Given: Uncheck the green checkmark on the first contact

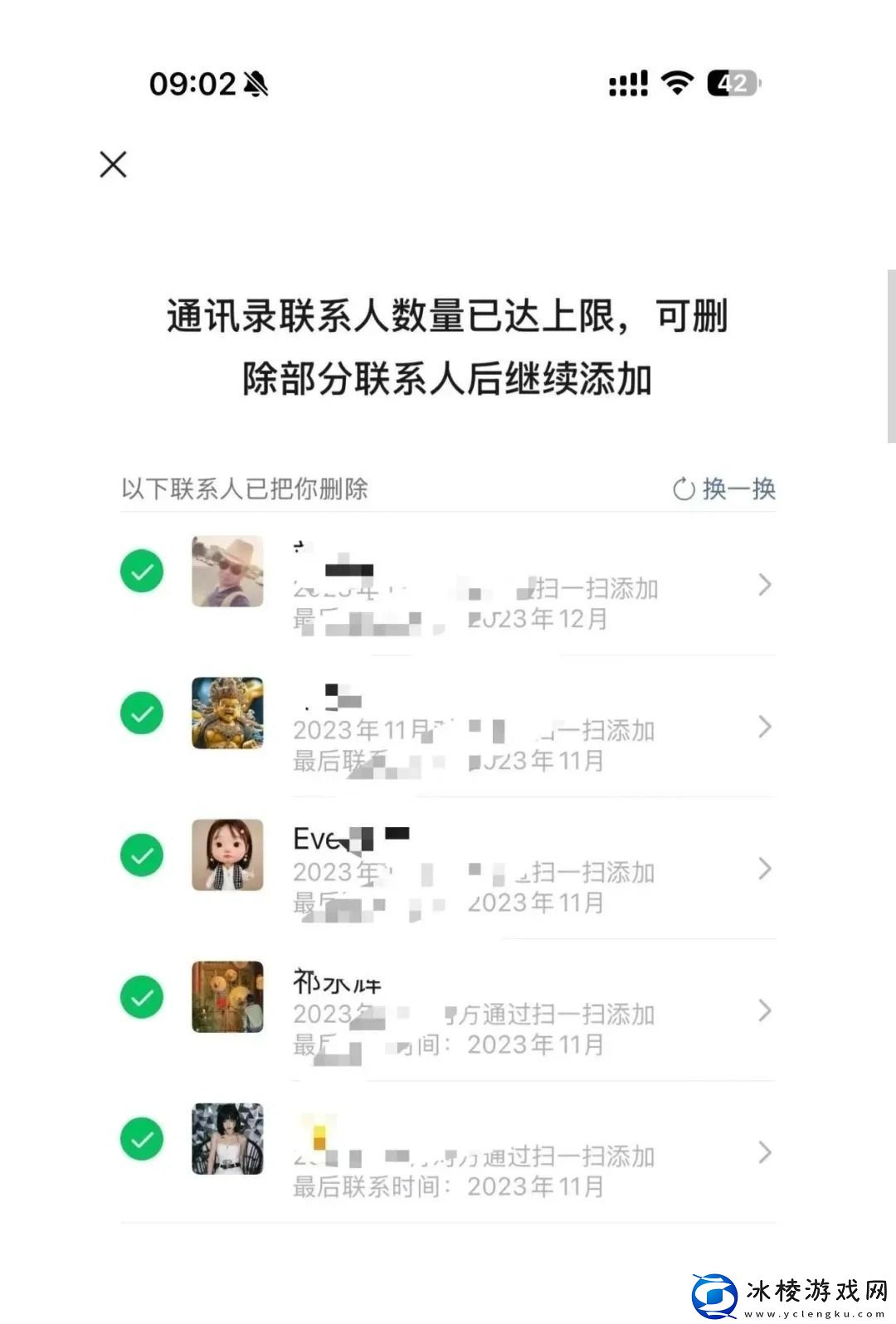Looking at the screenshot, I should (x=141, y=571).
